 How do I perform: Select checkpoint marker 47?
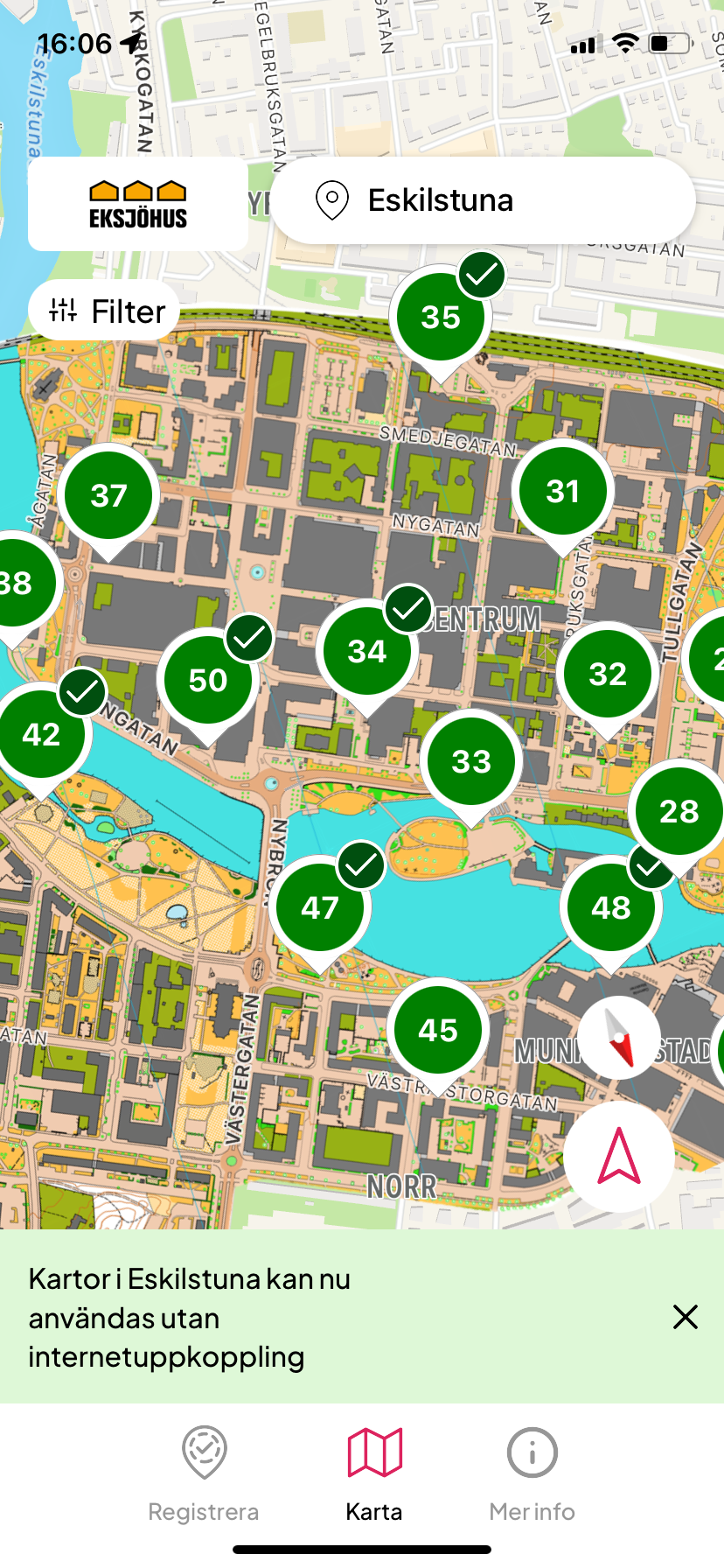(x=320, y=907)
